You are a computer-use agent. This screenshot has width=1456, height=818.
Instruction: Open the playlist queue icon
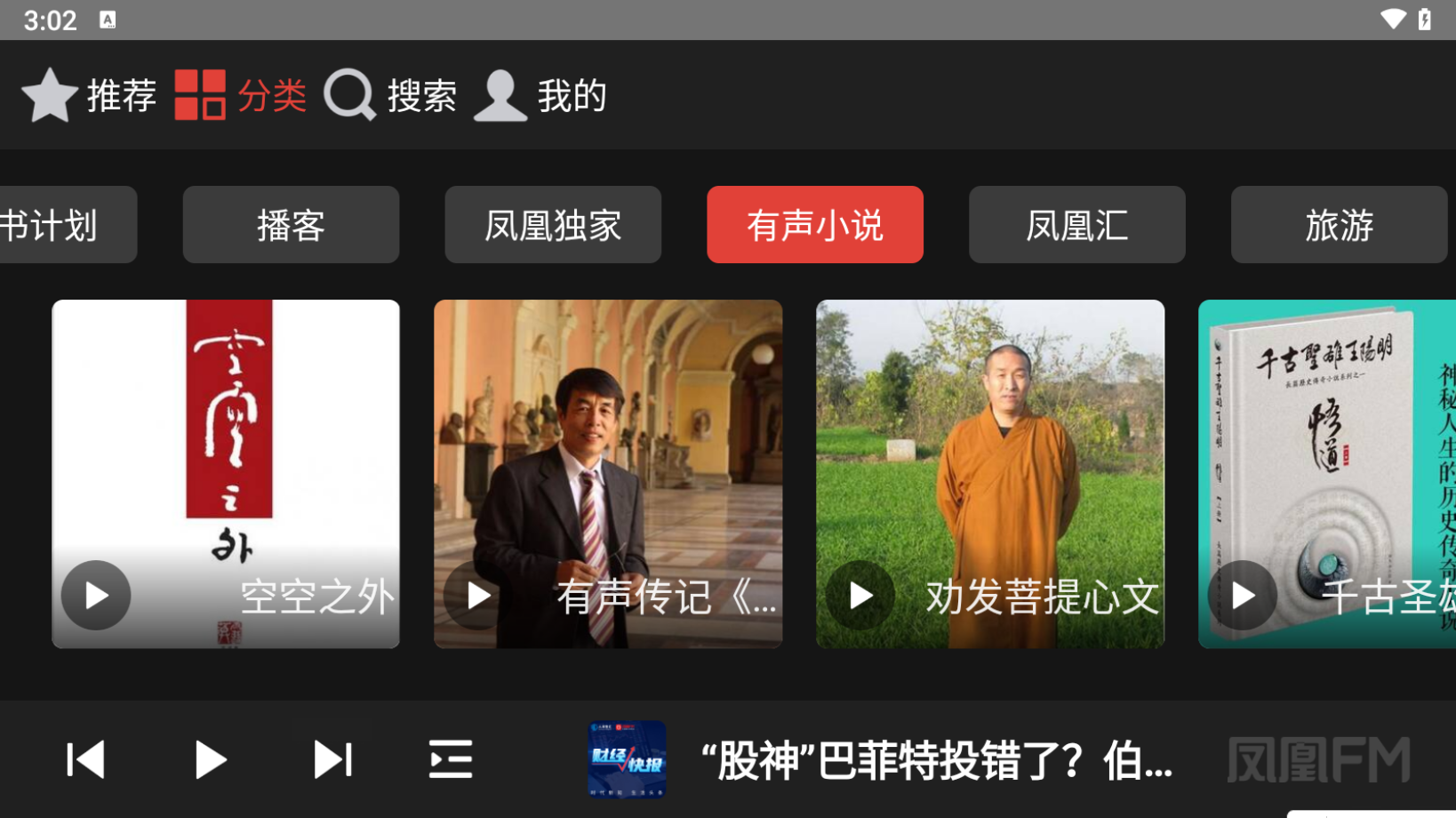point(451,760)
